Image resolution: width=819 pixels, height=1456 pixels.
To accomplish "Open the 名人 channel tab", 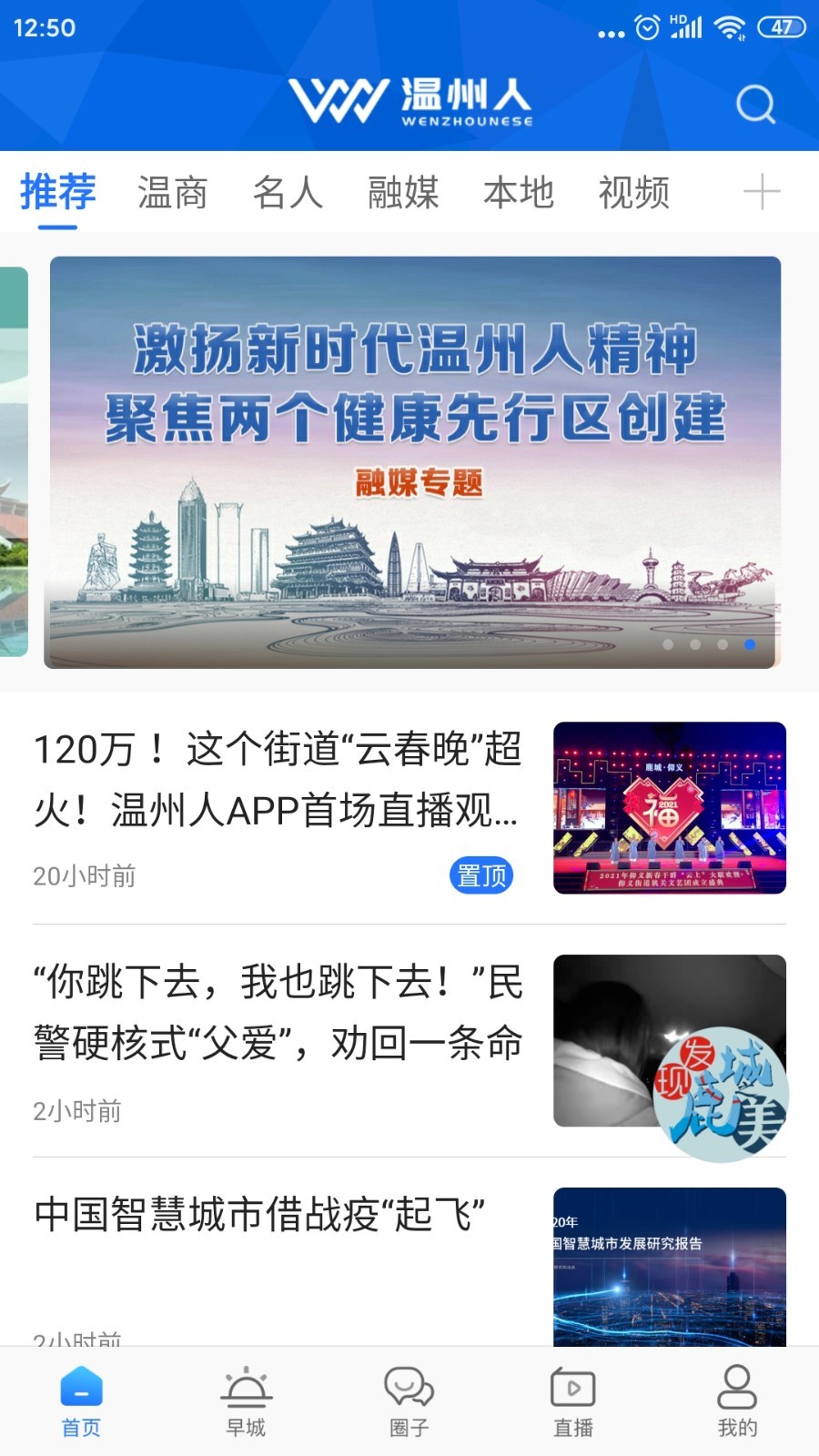I will pos(287,192).
